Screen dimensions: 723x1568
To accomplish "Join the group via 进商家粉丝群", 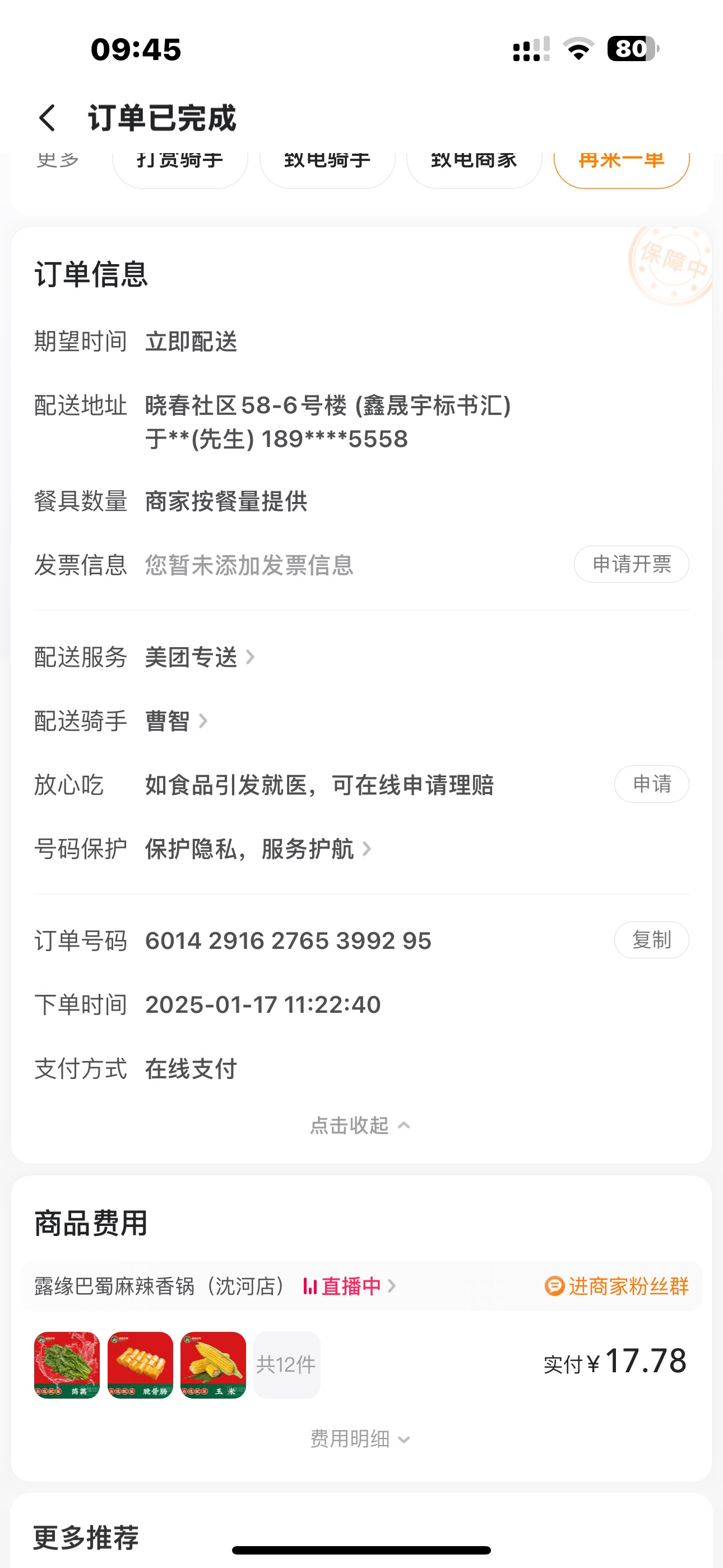I will tap(617, 1286).
